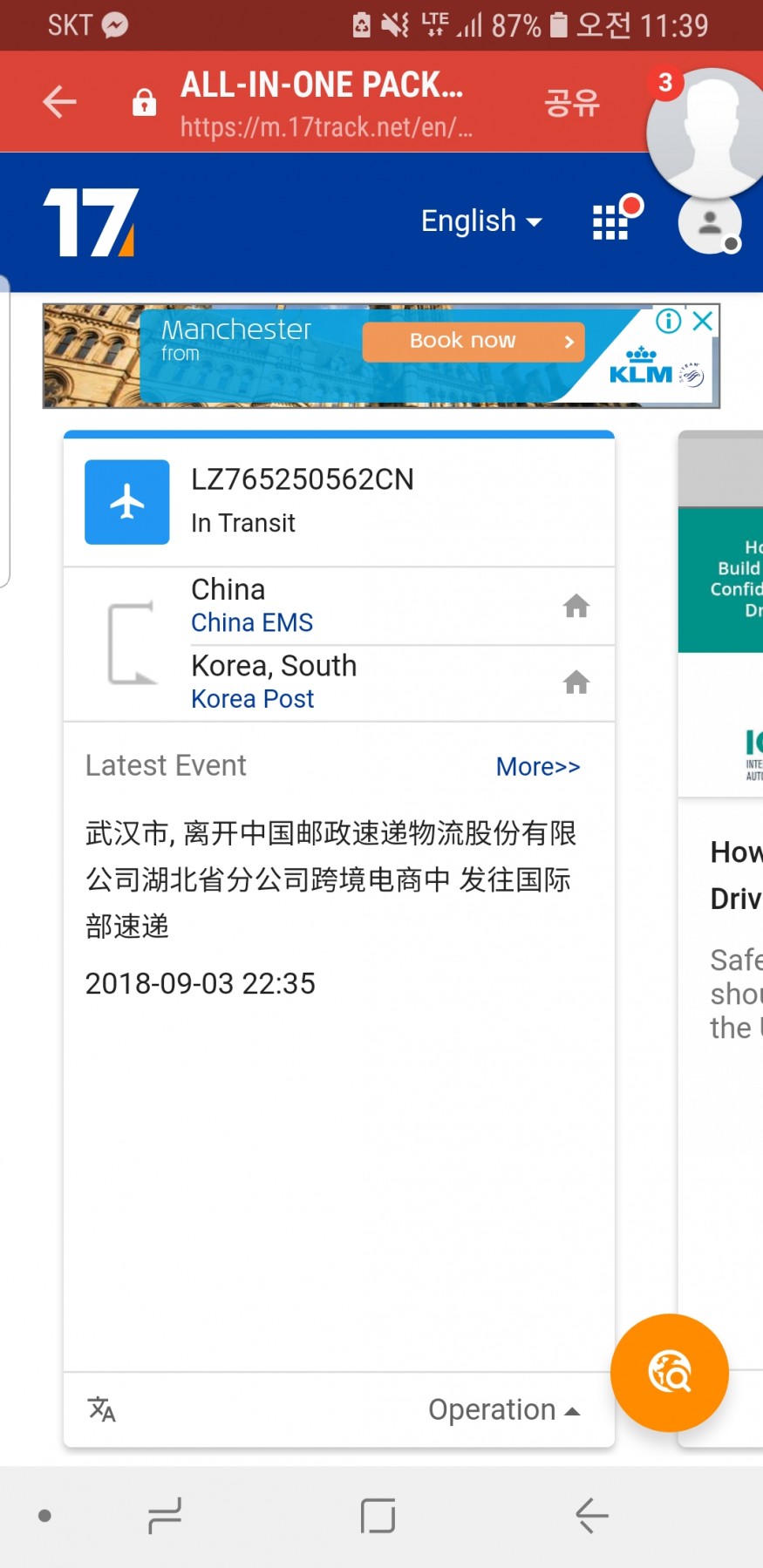The image size is (763, 1568).
Task: Go back using the browser arrow
Action: point(59,102)
